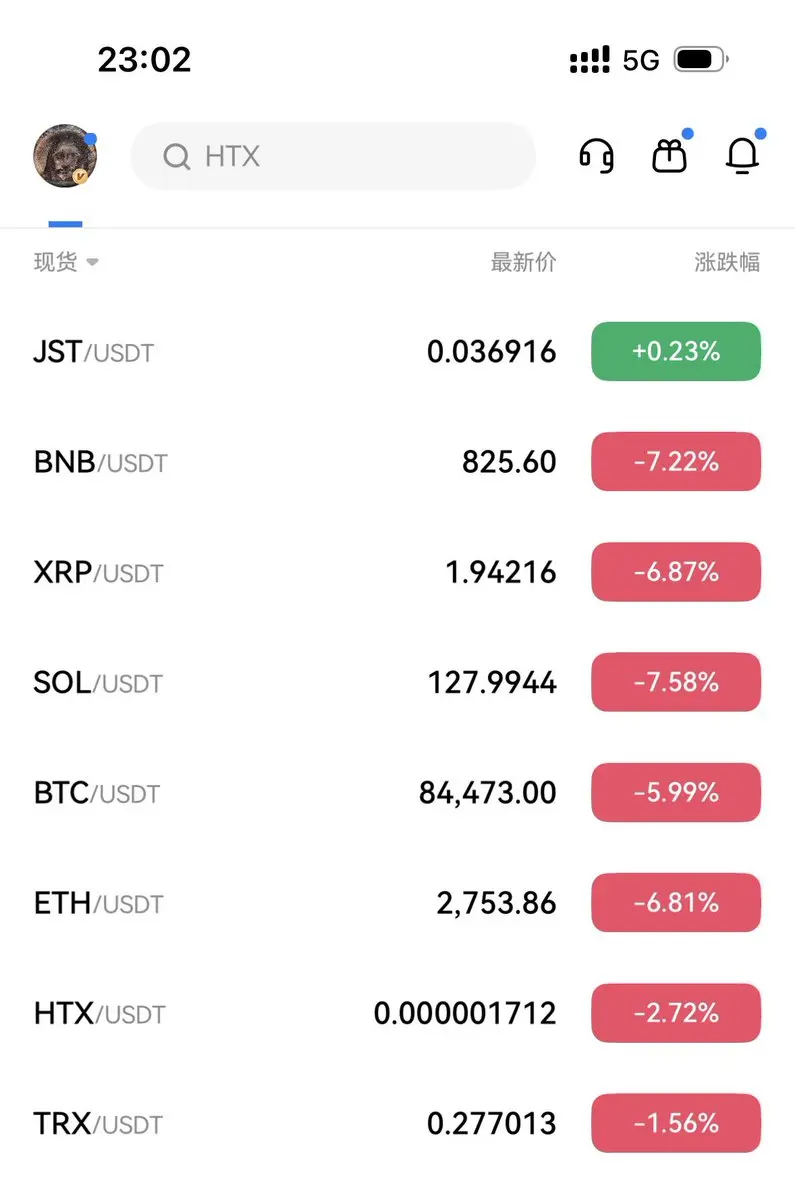The image size is (795, 1200).
Task: Contact customer support via headset icon
Action: (x=597, y=156)
